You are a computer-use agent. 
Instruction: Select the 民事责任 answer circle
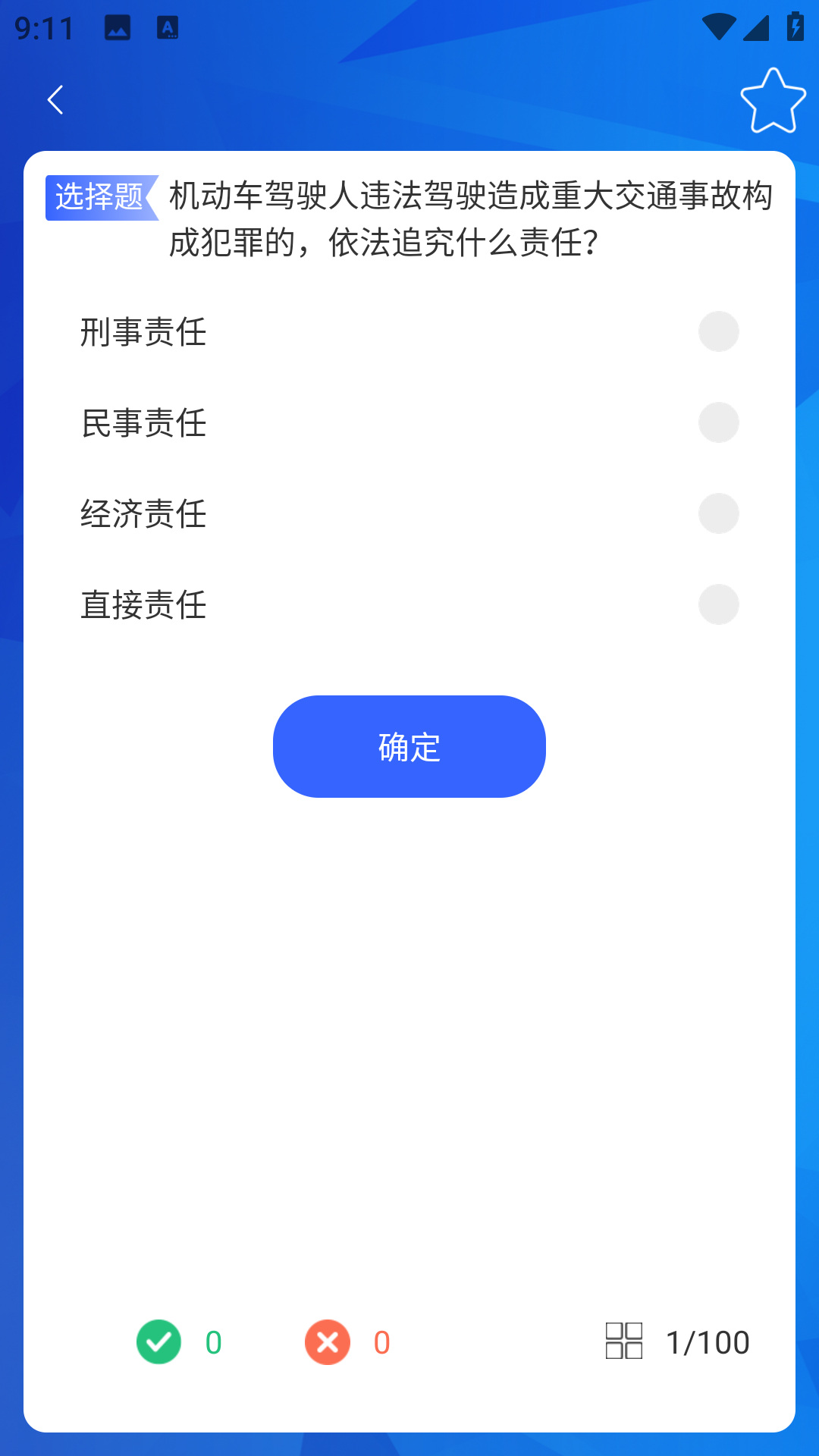(718, 422)
